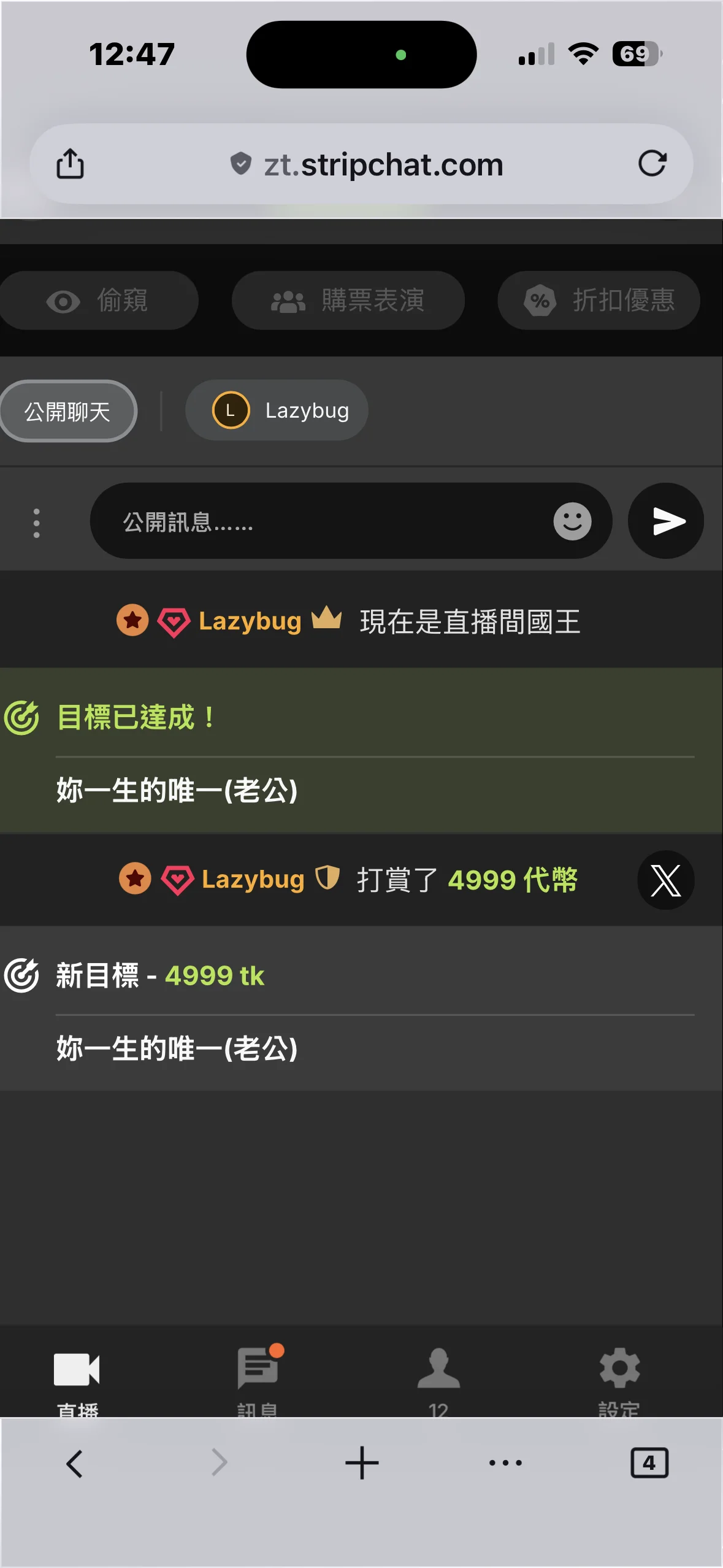Open a new Safari tab with the plus
This screenshot has height=1568, width=723.
coord(362,1462)
